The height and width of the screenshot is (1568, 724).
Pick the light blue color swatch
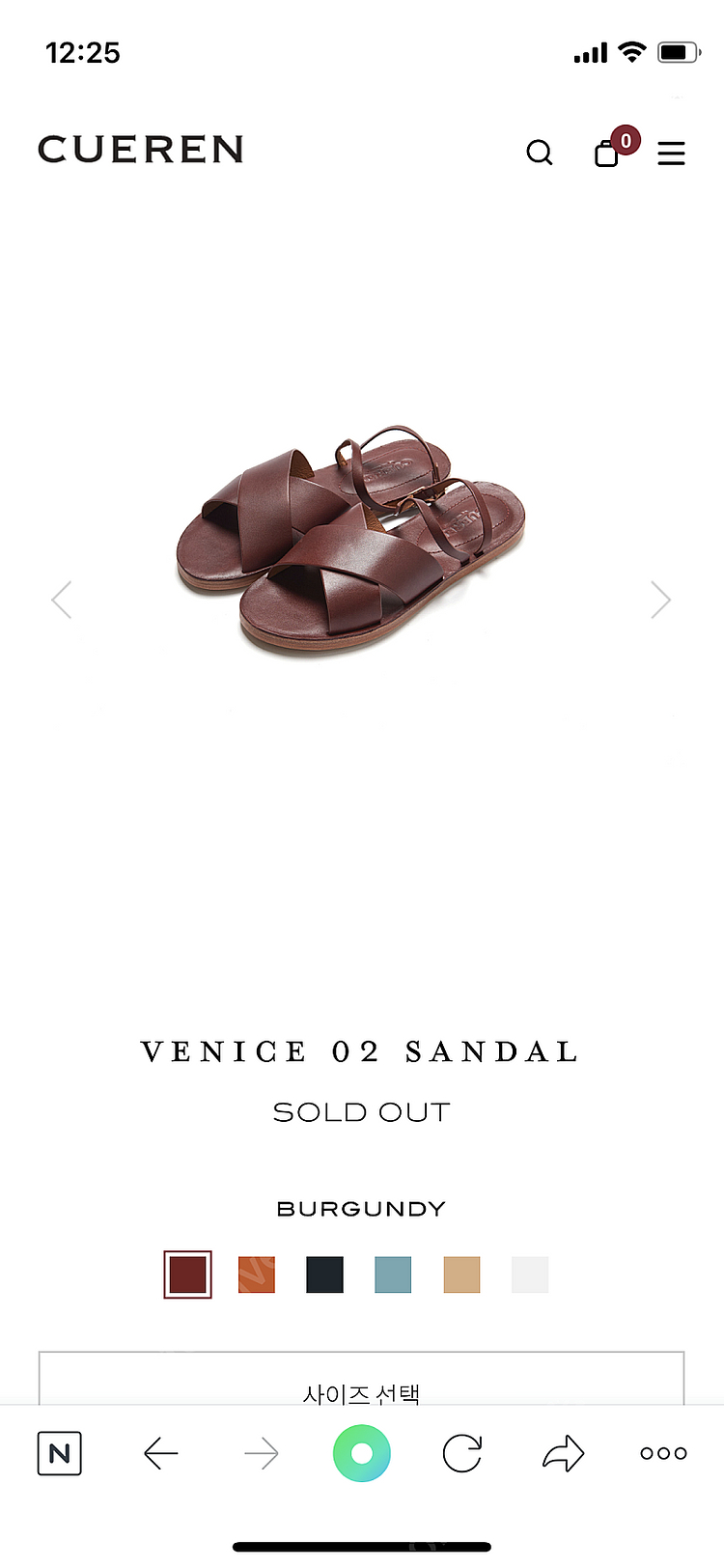tap(393, 1274)
